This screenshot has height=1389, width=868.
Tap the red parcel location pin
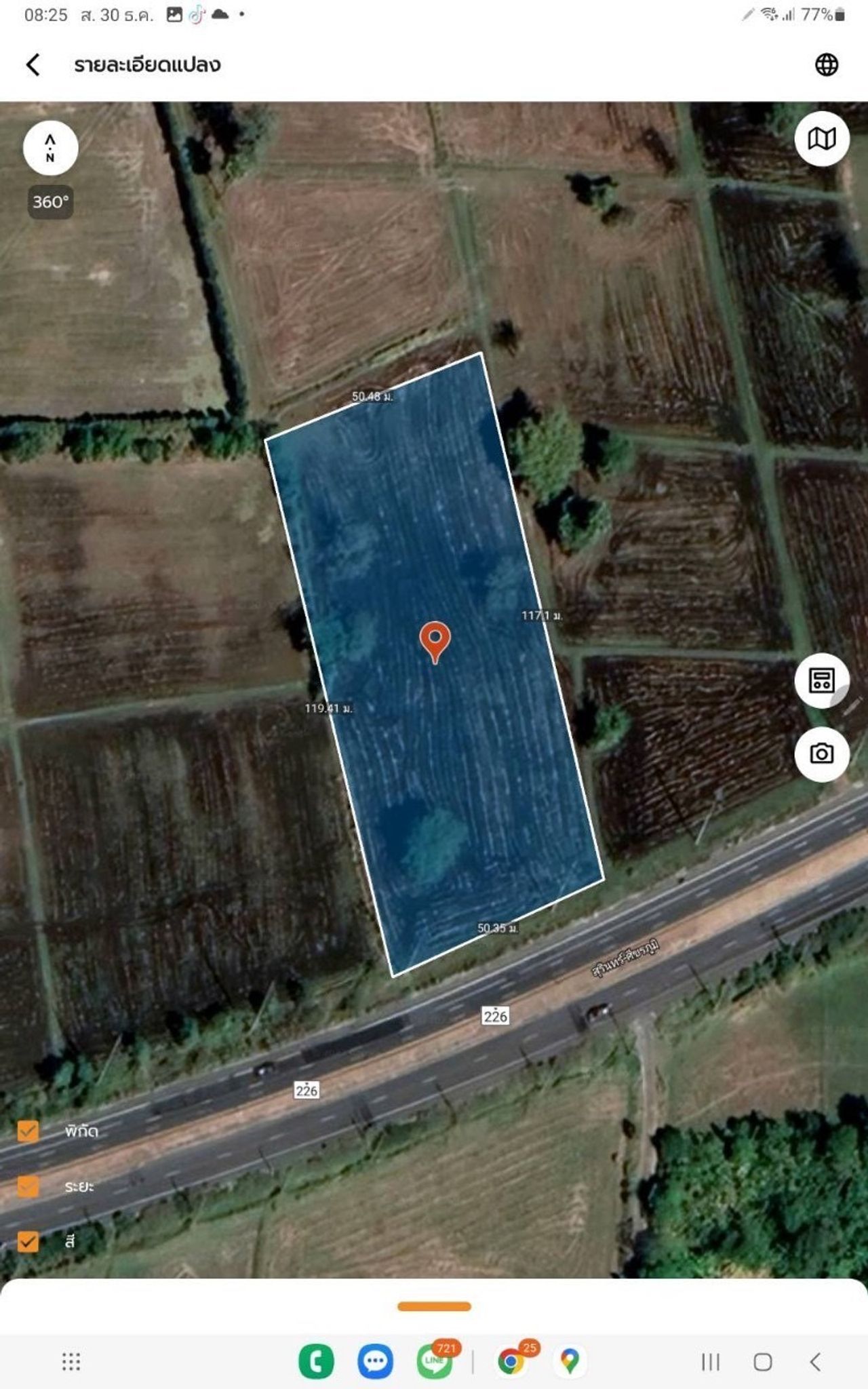point(435,640)
